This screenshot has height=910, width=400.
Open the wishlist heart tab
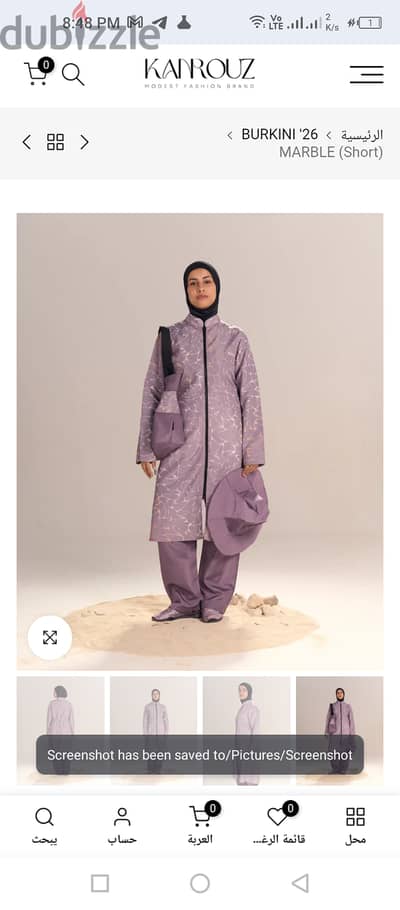point(279,826)
